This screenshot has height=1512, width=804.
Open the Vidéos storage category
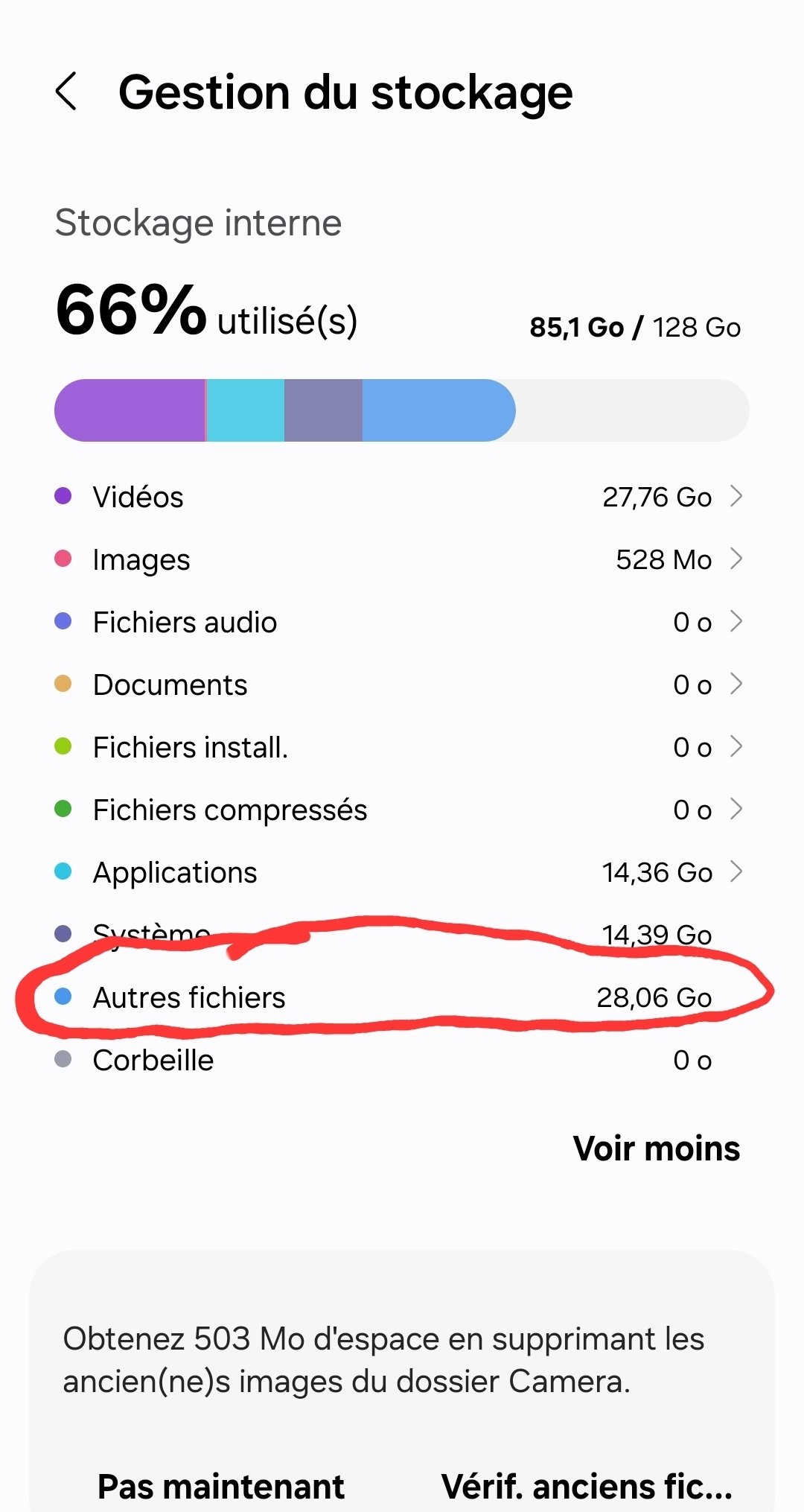[401, 497]
